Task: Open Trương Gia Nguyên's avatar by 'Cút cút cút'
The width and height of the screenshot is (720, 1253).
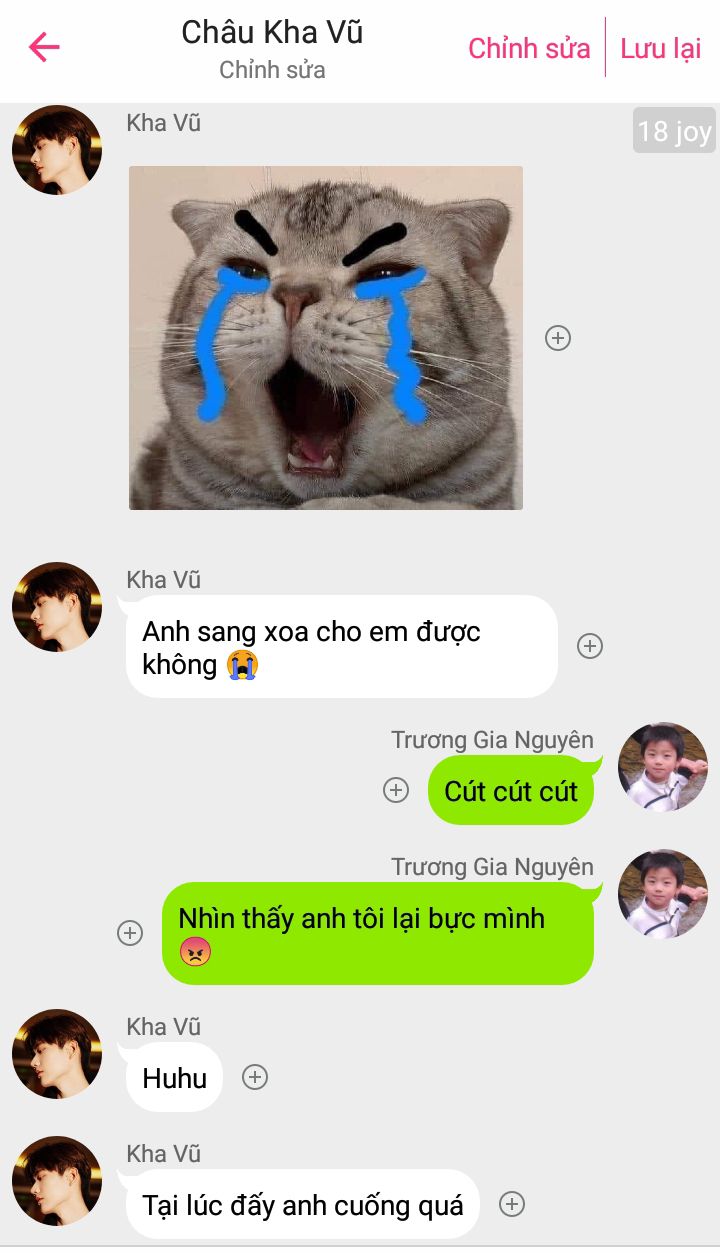Action: point(663,767)
